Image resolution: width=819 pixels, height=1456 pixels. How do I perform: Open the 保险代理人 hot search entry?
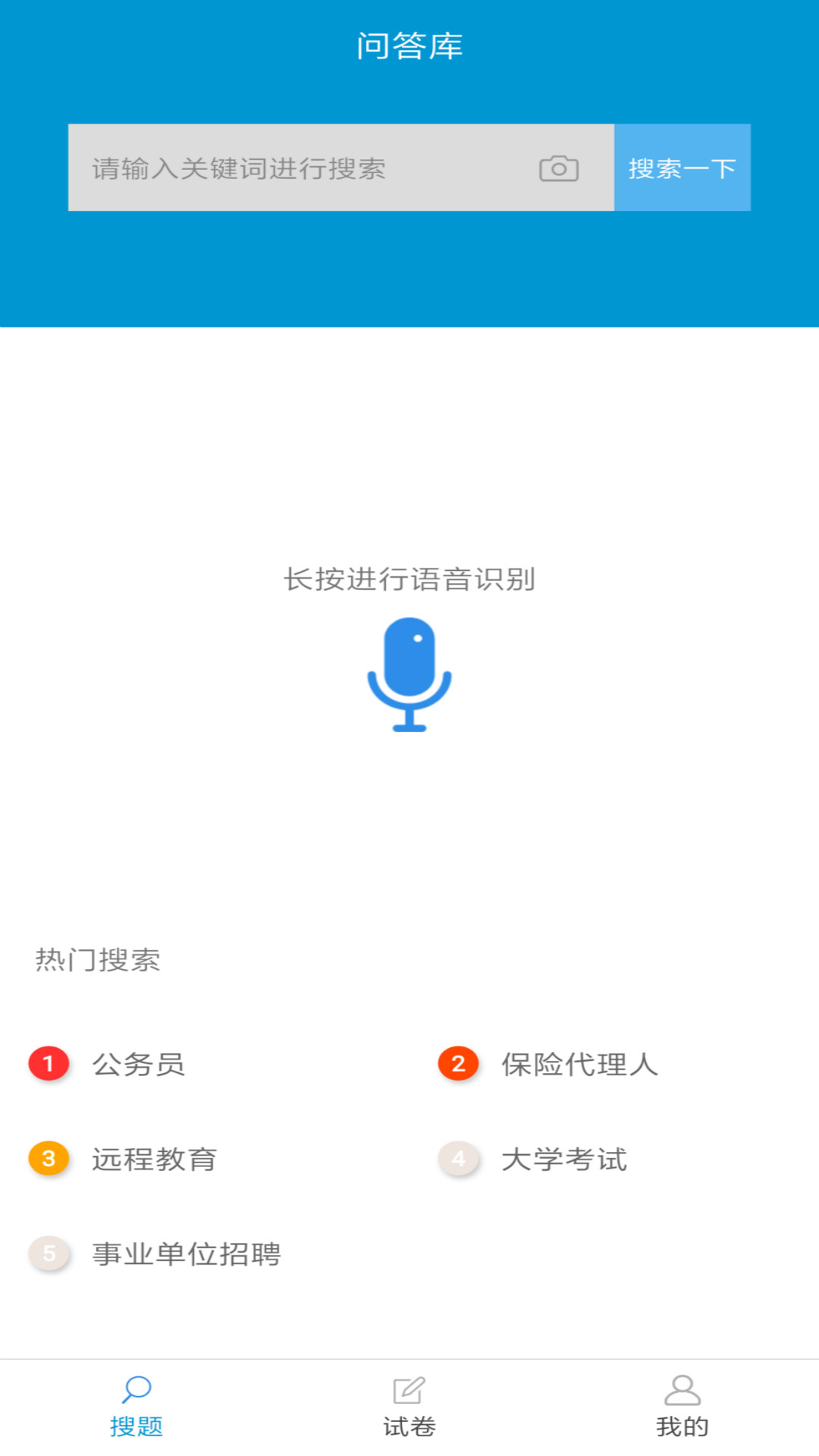[x=581, y=1064]
